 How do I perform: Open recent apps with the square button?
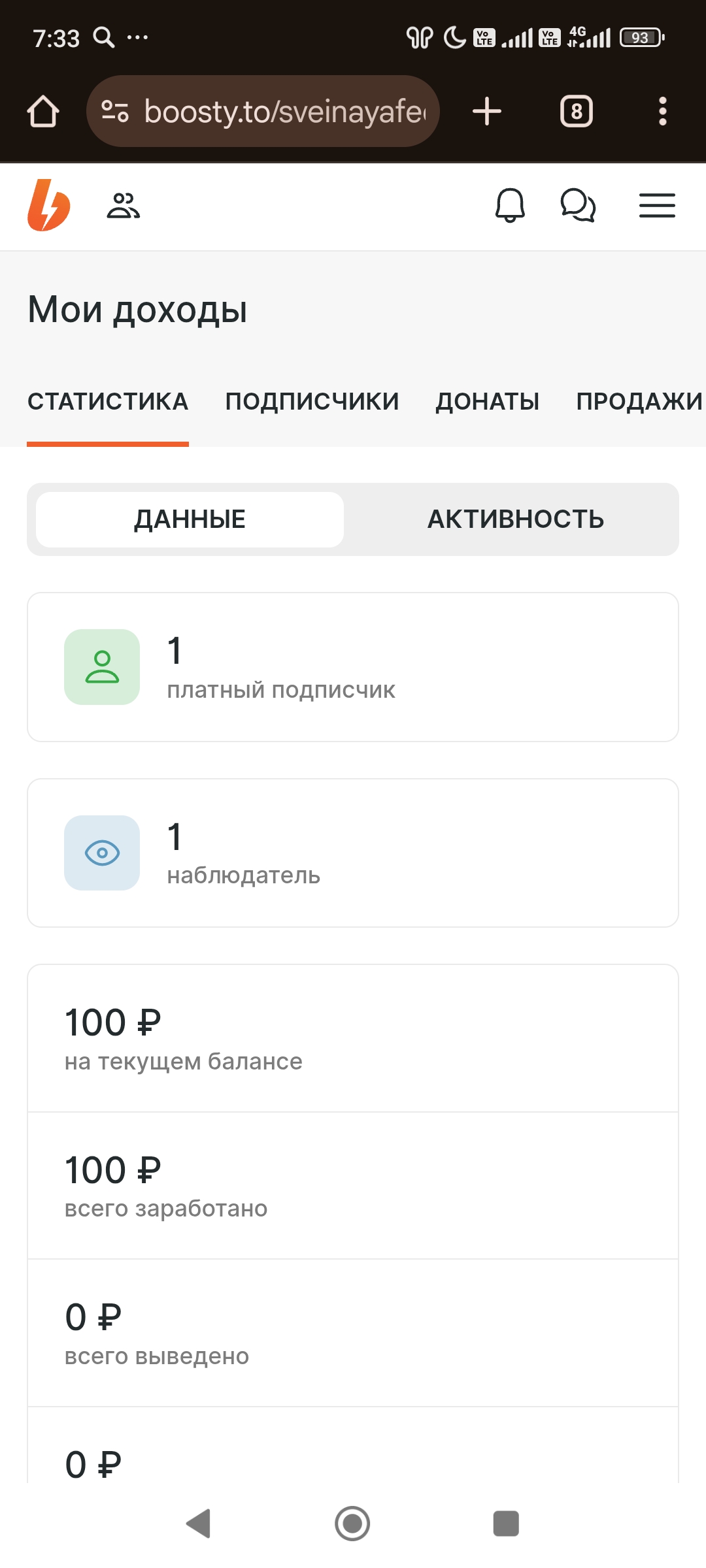click(x=506, y=1524)
